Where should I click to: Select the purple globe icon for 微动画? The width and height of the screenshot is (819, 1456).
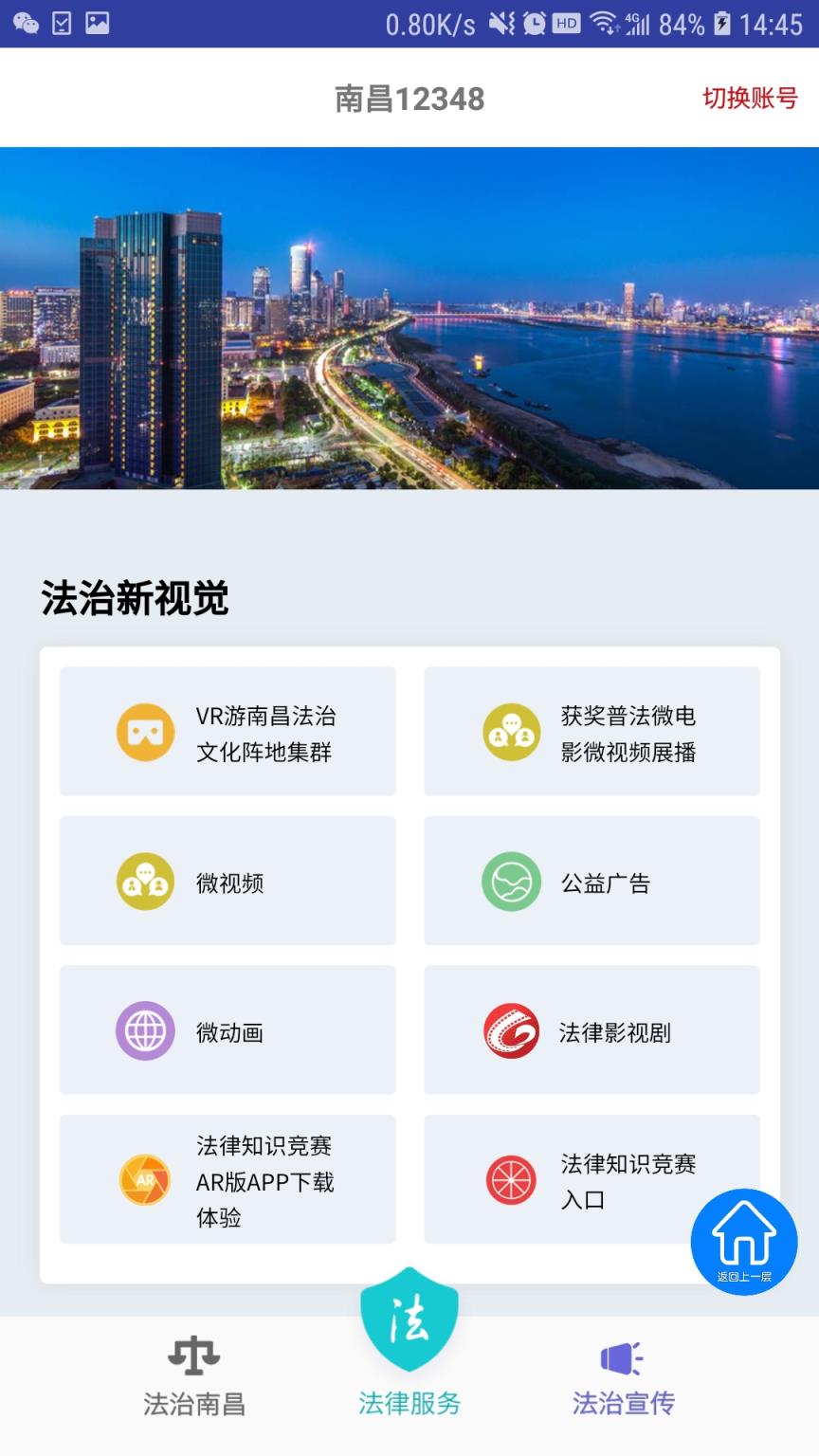(144, 1030)
